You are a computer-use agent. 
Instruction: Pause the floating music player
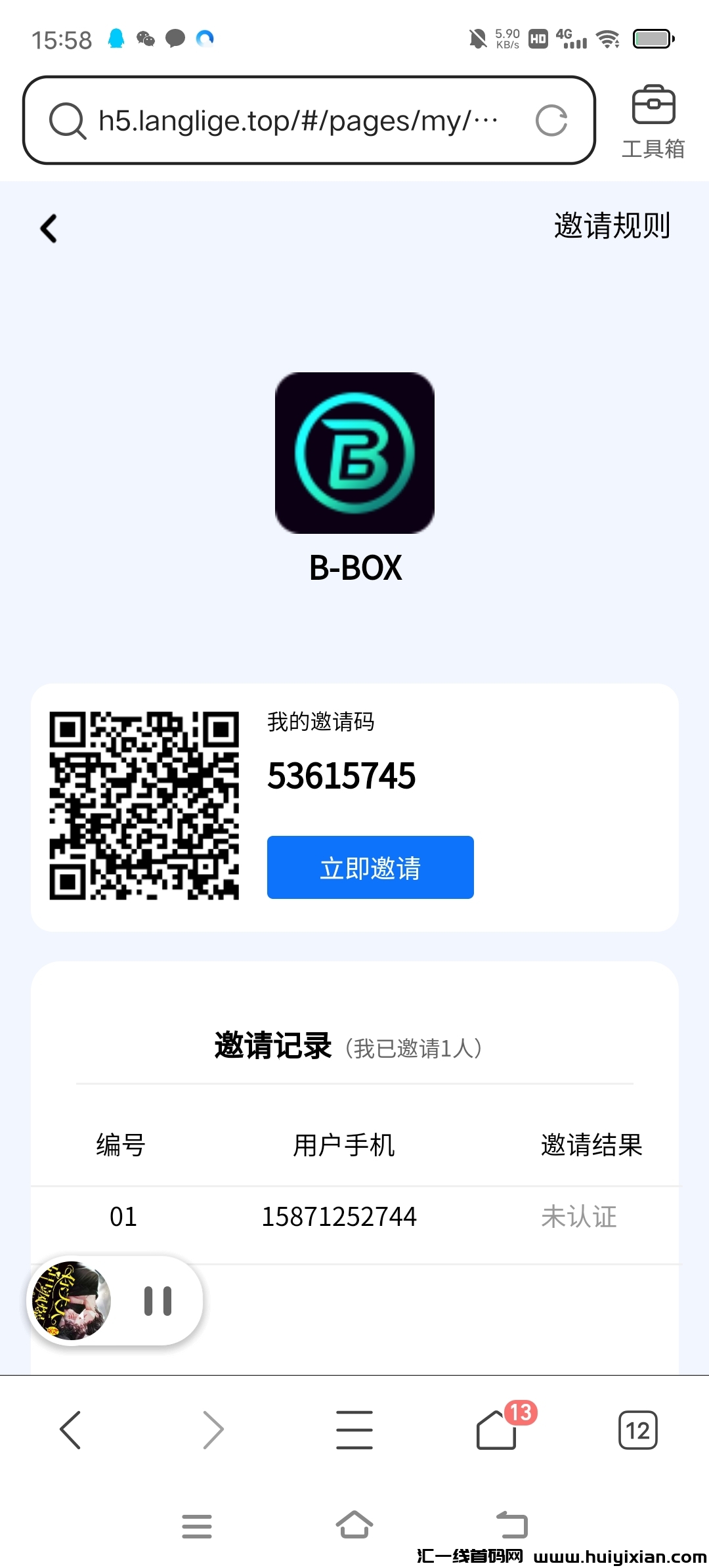coord(158,1301)
